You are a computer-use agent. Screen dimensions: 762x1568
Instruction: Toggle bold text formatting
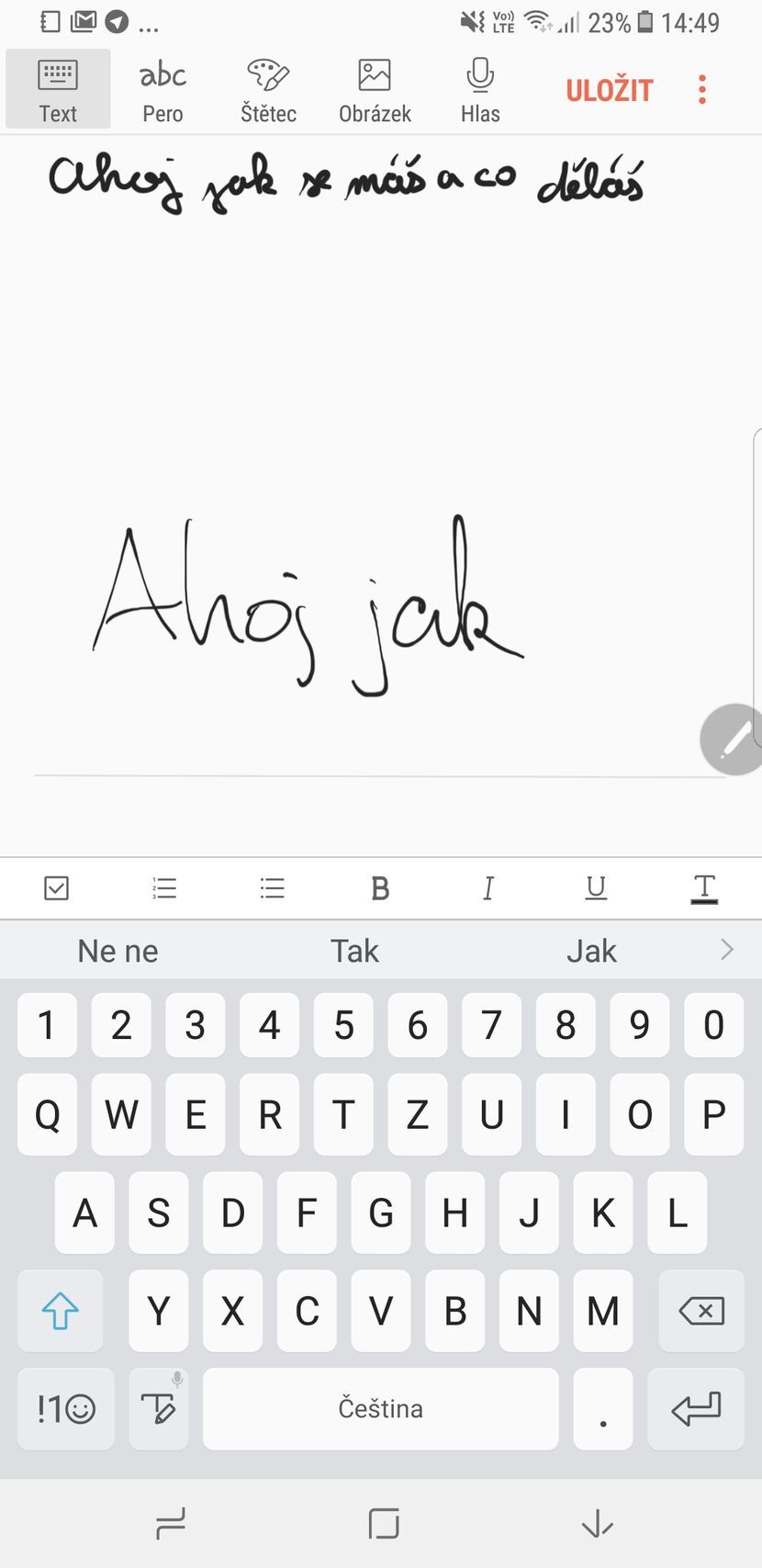(380, 887)
